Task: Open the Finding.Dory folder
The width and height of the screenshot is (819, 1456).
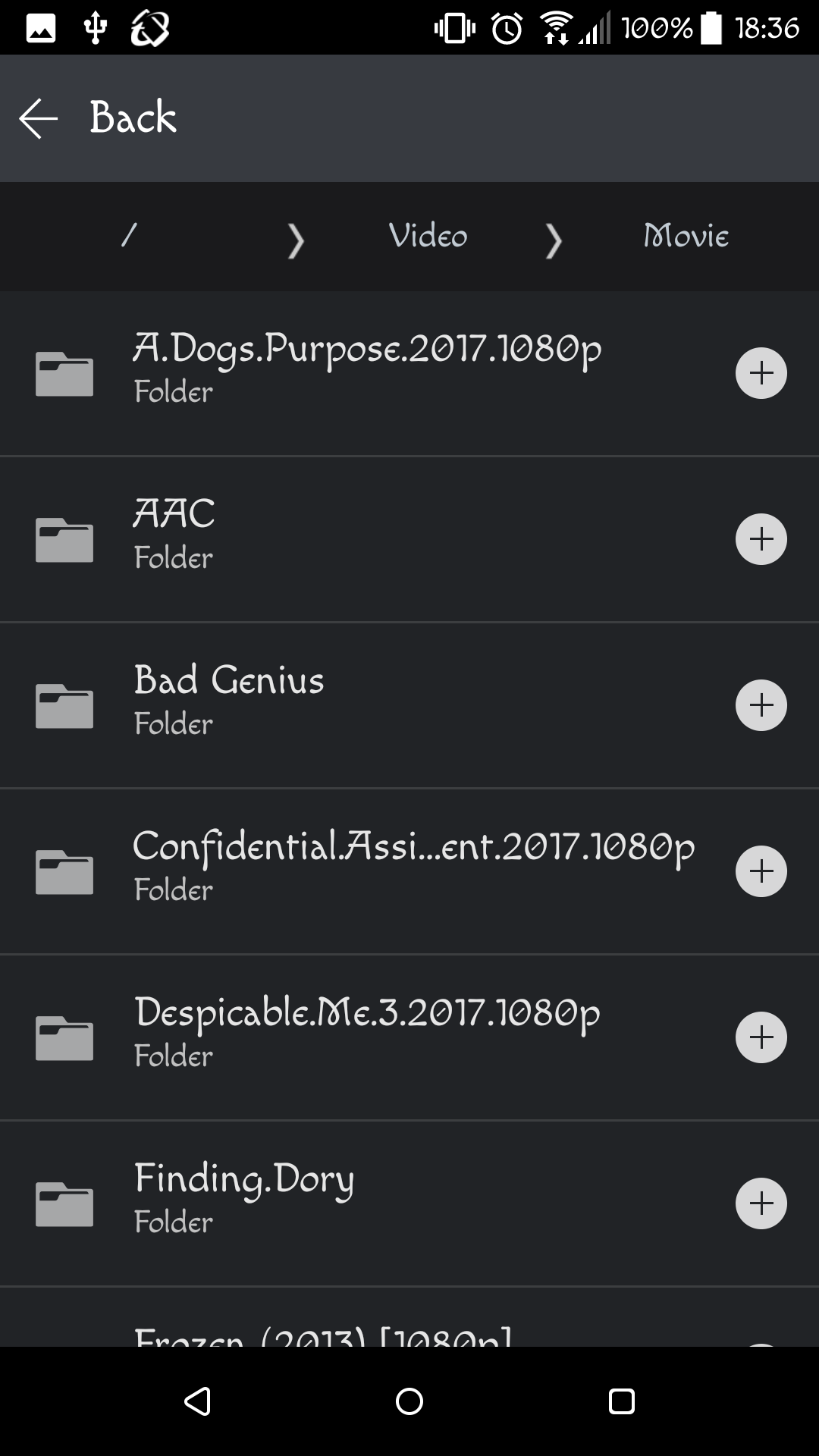Action: click(409, 1203)
